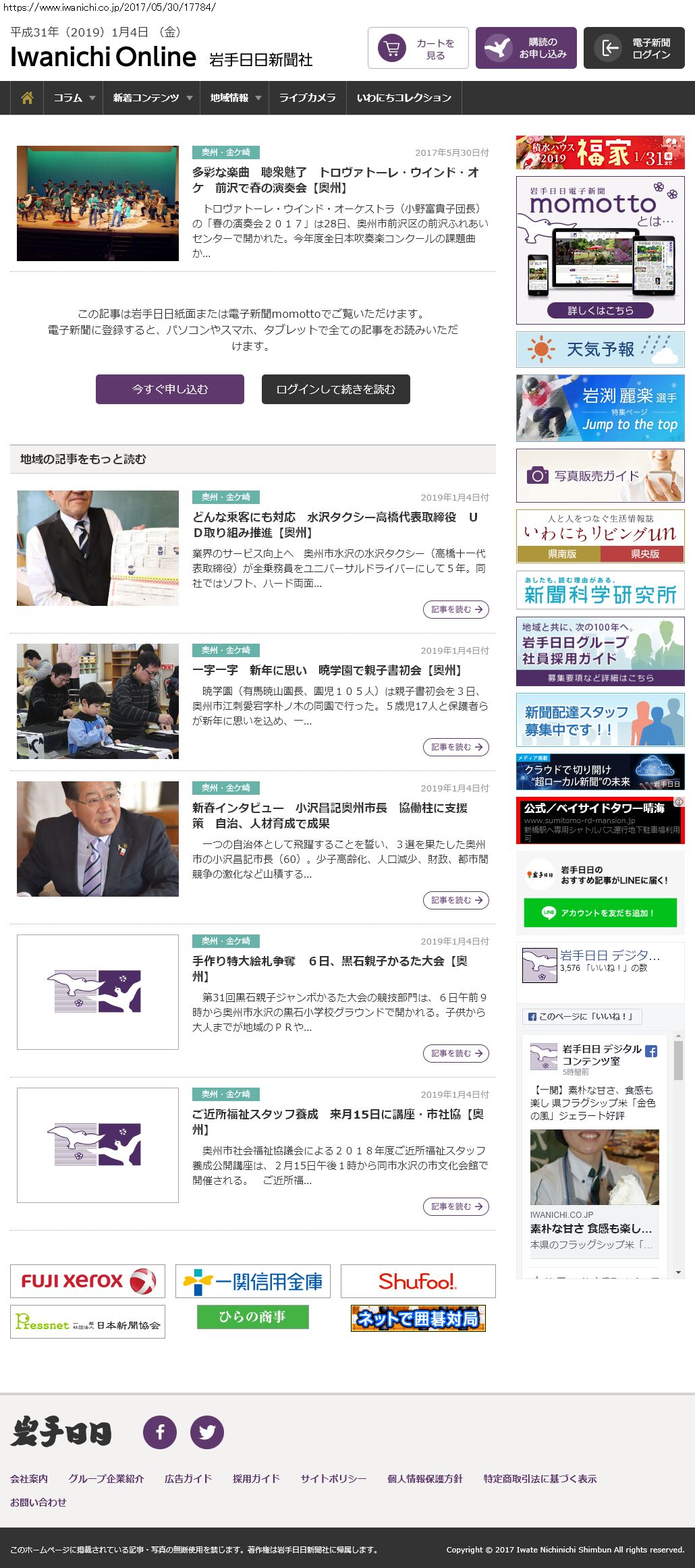The width and height of the screenshot is (695, 1568).
Task: Open いわにちコレクション in navigation bar
Action: coord(404,98)
